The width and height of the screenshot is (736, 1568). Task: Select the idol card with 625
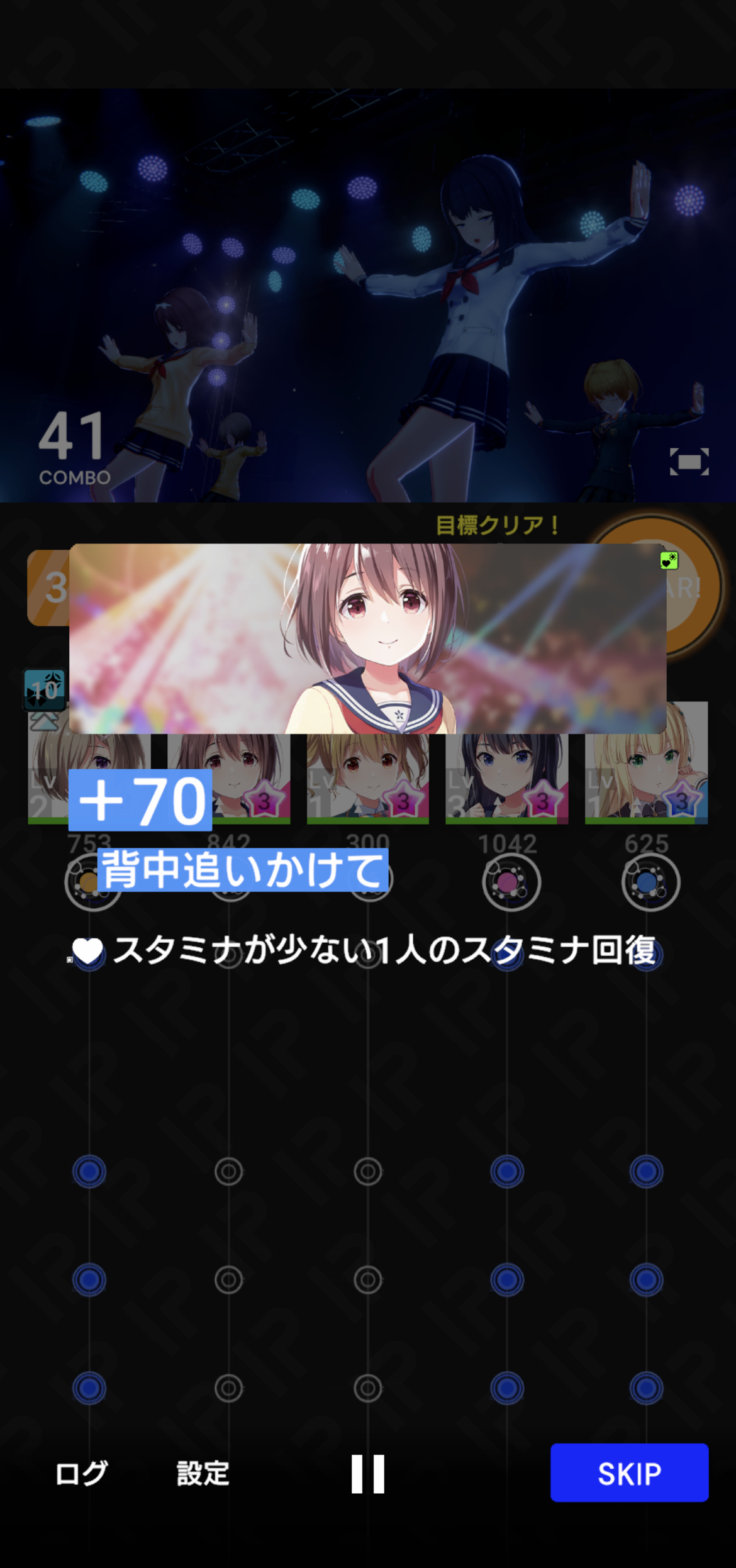point(646,762)
